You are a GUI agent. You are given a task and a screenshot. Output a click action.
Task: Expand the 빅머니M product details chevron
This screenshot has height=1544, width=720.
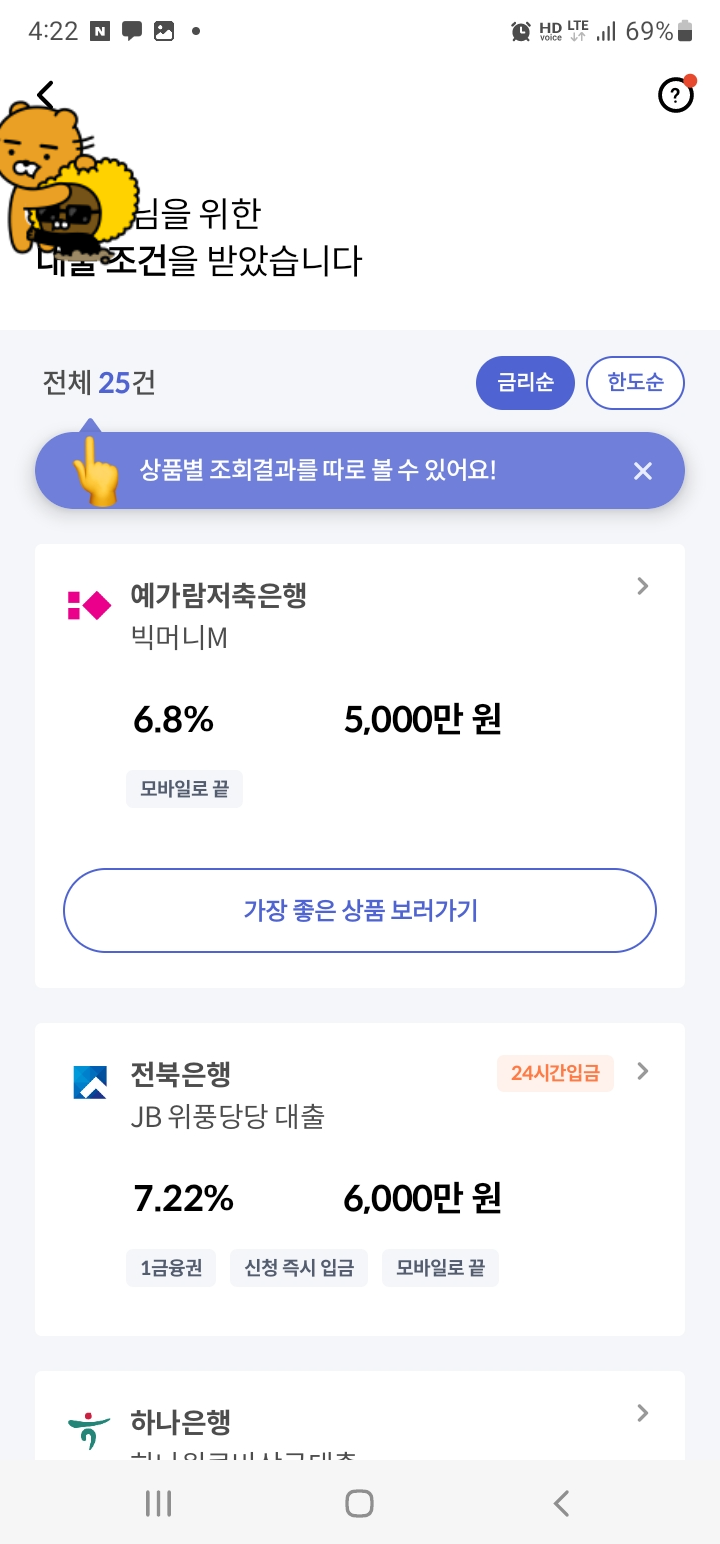[x=642, y=586]
